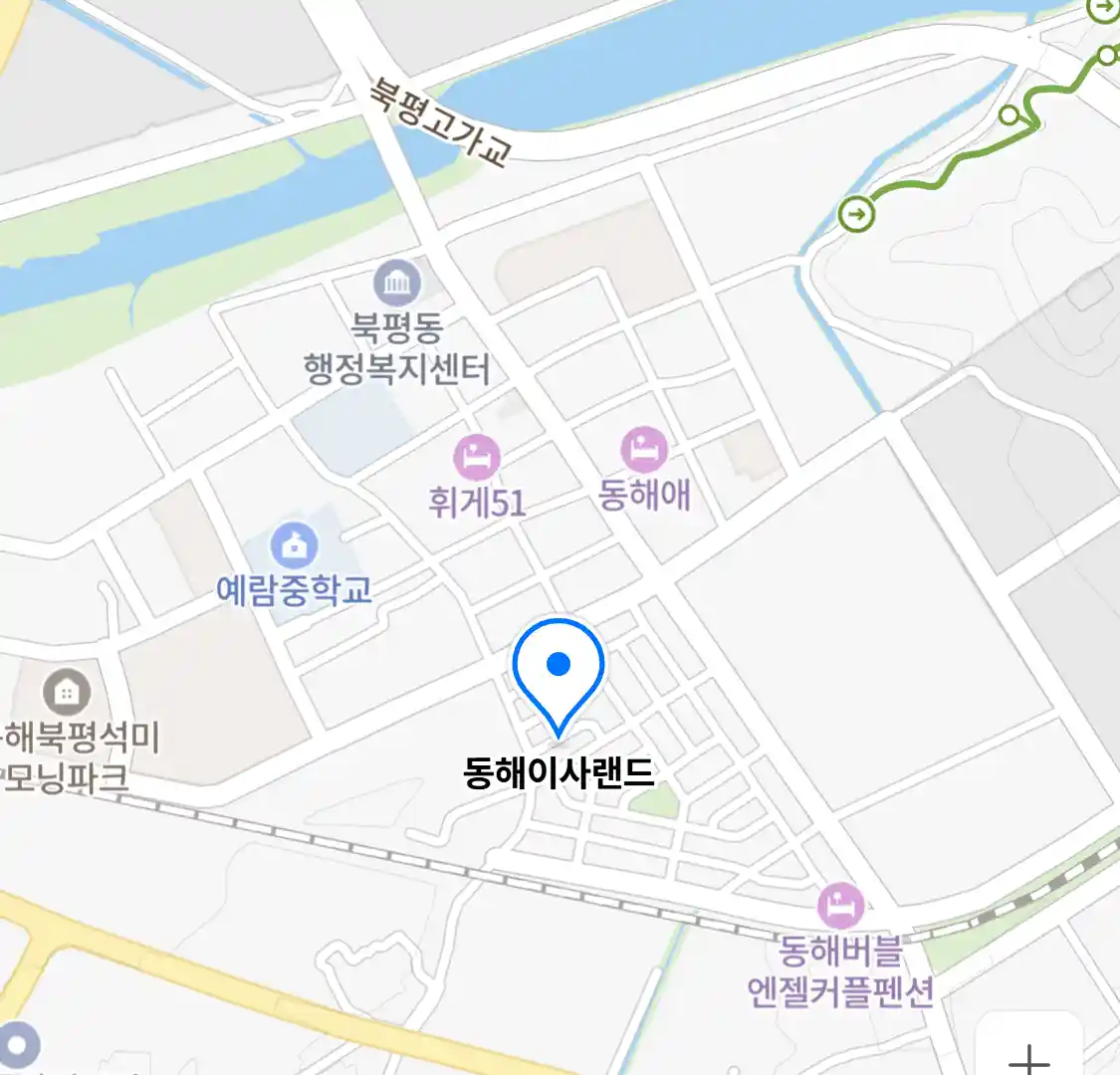
Task: Tap the 모닝파크 apartment marker
Action: (66, 691)
